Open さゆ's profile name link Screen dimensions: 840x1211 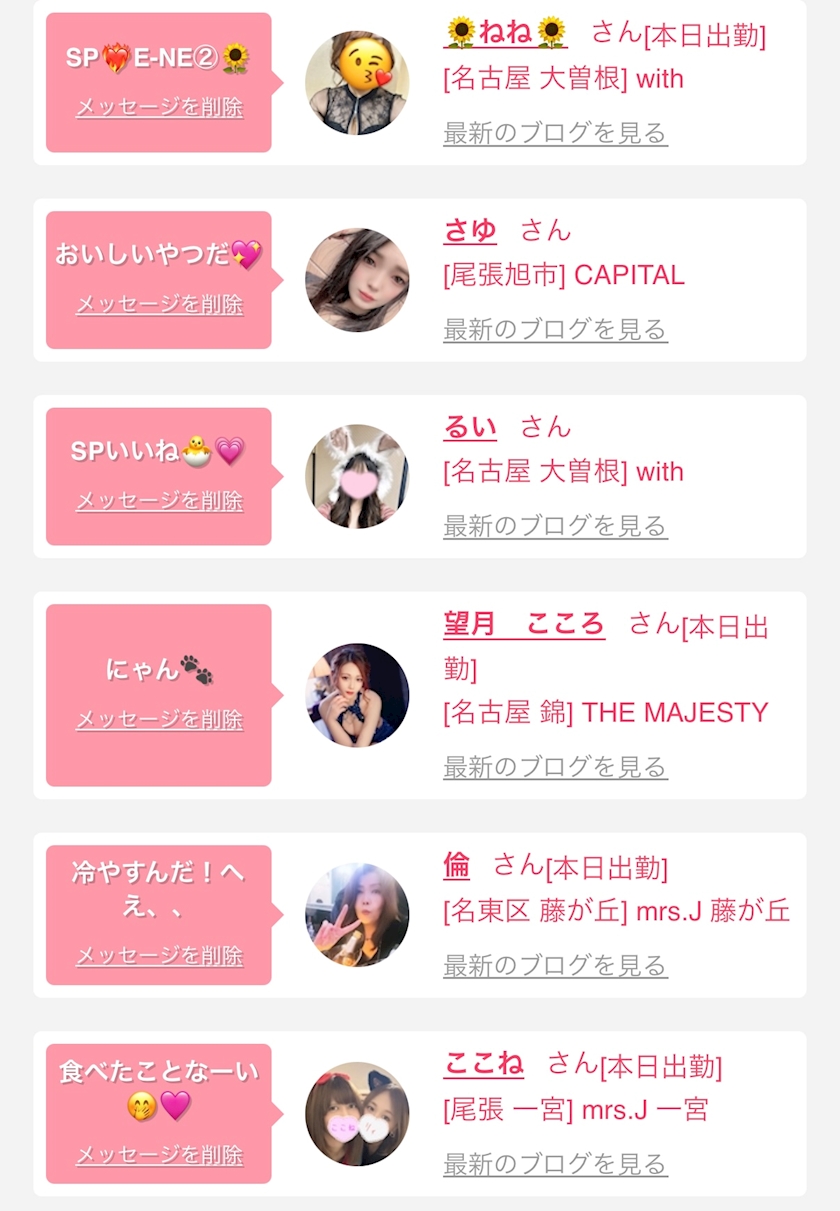(x=470, y=231)
